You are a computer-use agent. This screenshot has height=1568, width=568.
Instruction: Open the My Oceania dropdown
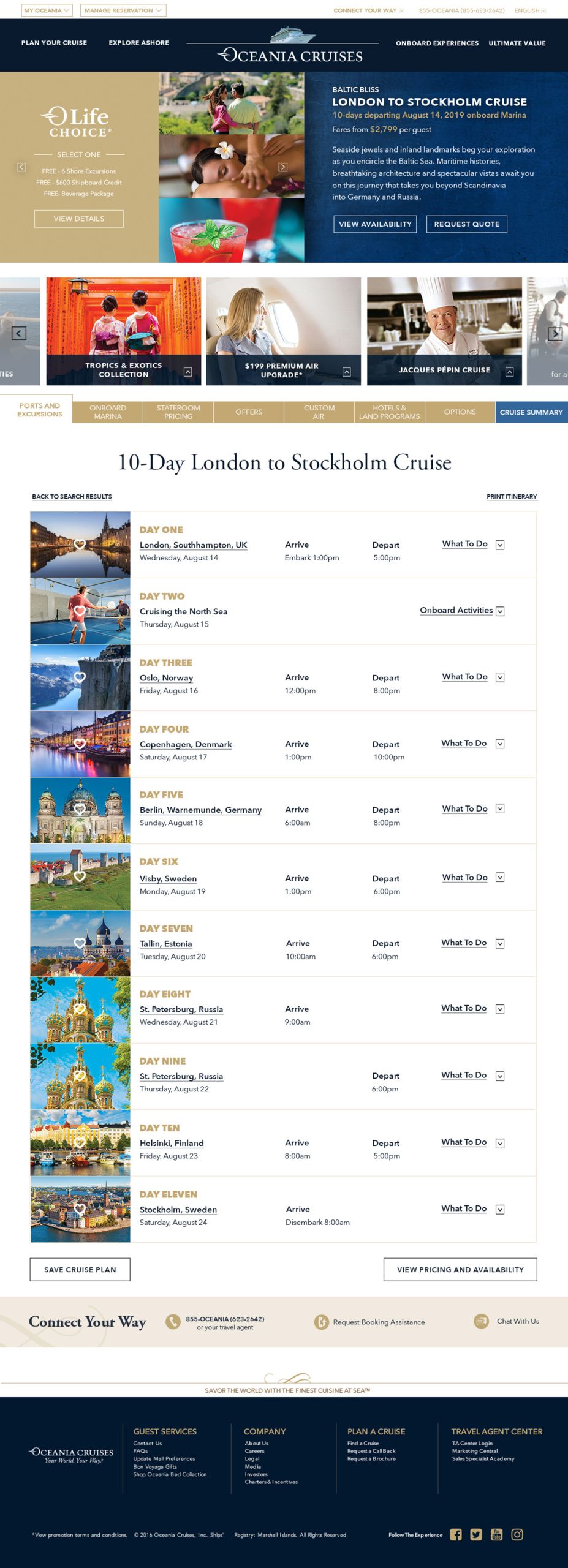coord(47,10)
